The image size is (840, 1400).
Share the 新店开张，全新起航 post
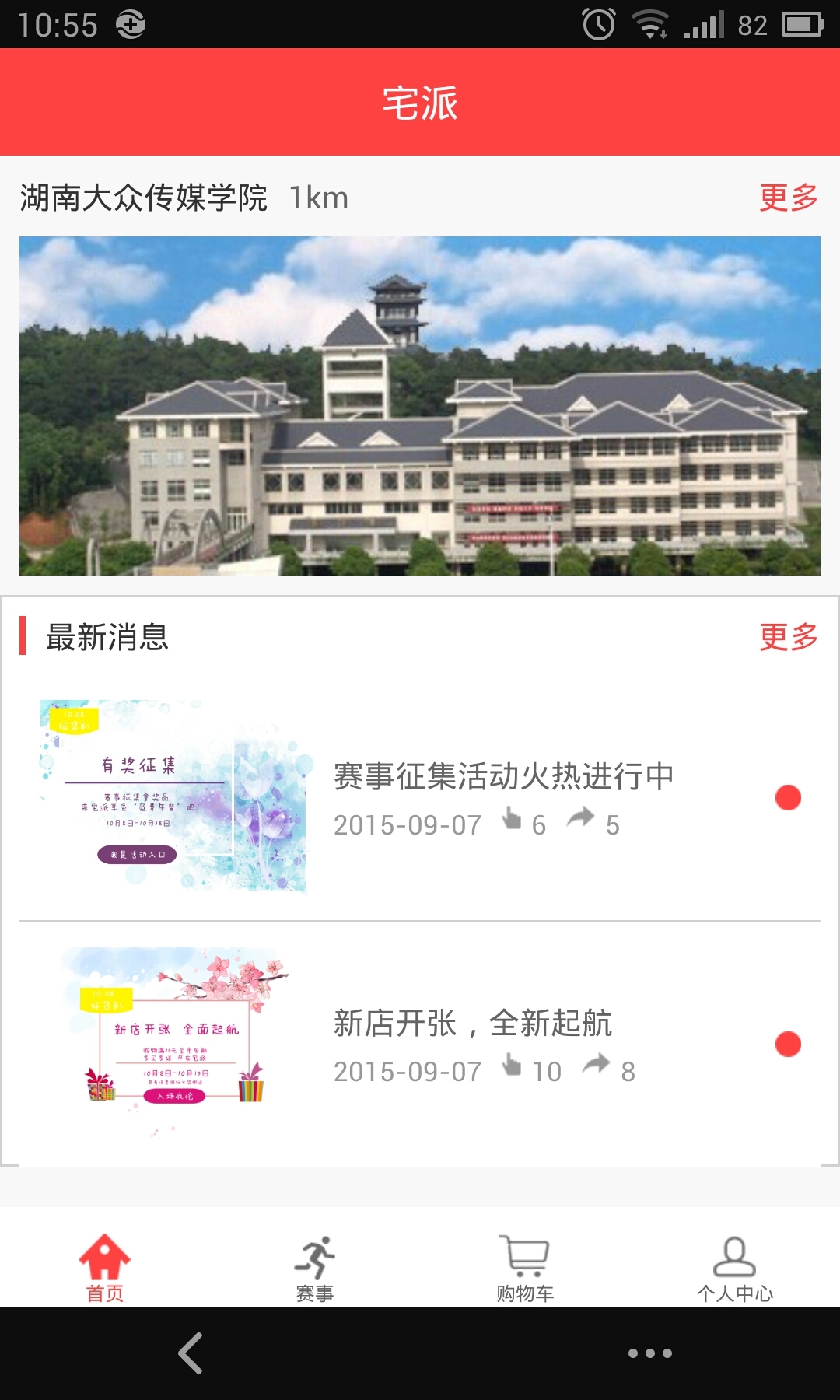coord(596,1066)
